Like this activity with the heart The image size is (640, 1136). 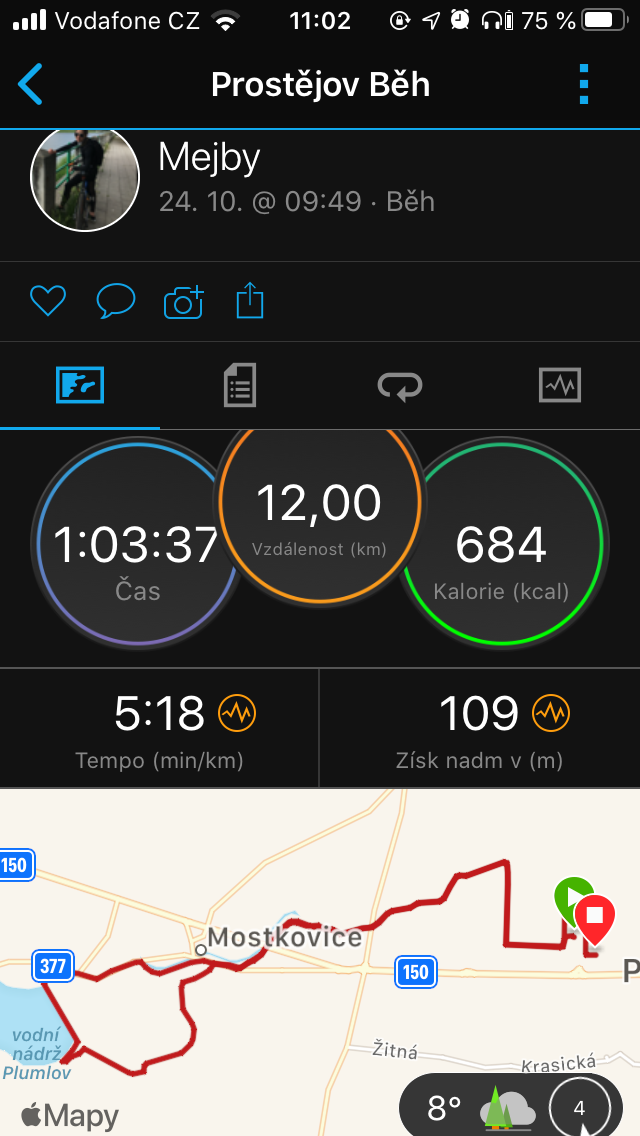point(48,300)
